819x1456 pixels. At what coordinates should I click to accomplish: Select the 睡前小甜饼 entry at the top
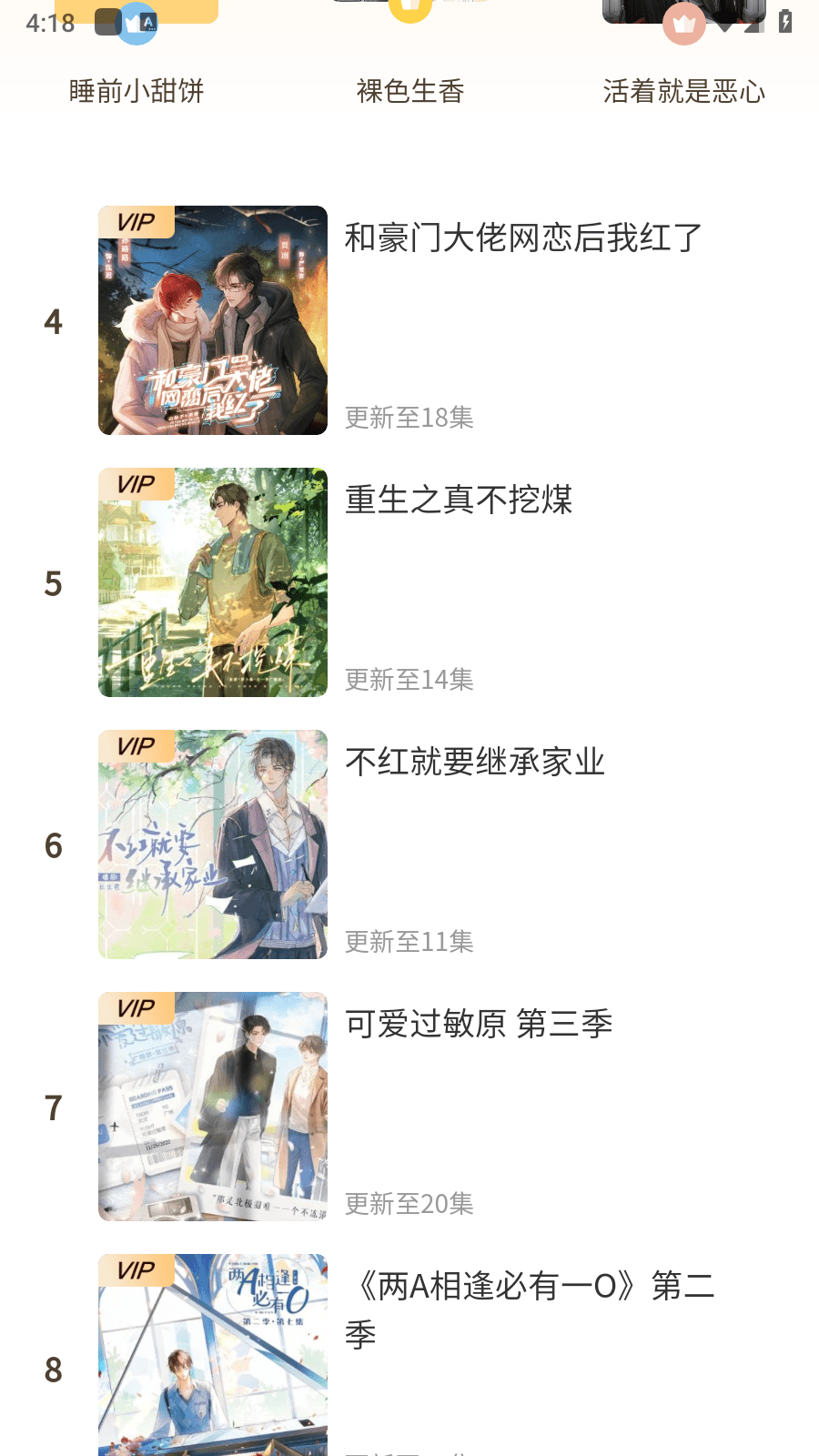(x=136, y=91)
